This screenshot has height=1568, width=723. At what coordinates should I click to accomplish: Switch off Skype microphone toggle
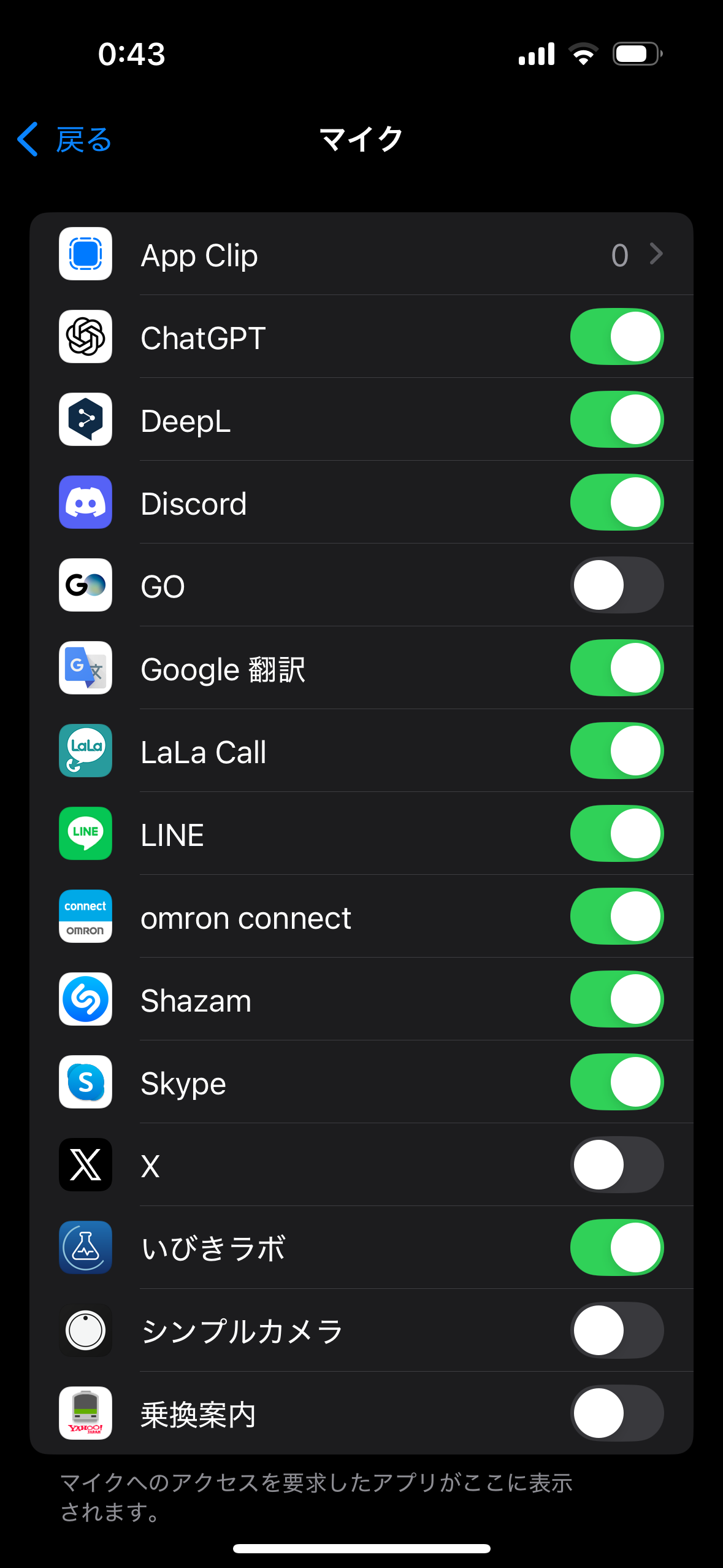616,1082
